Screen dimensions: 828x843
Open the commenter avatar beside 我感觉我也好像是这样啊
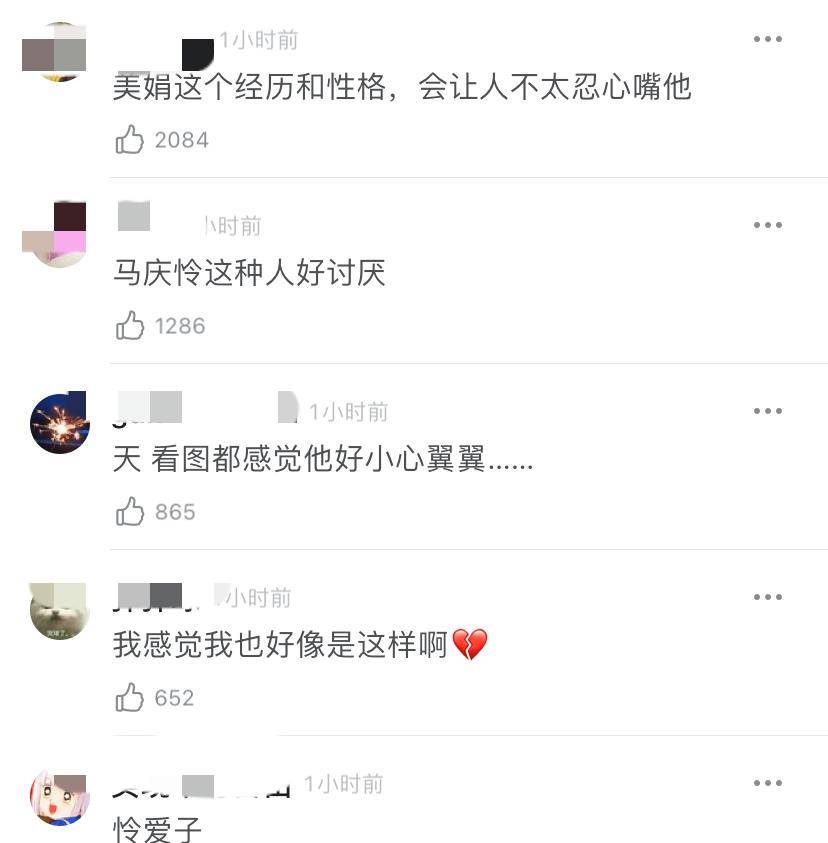60,610
